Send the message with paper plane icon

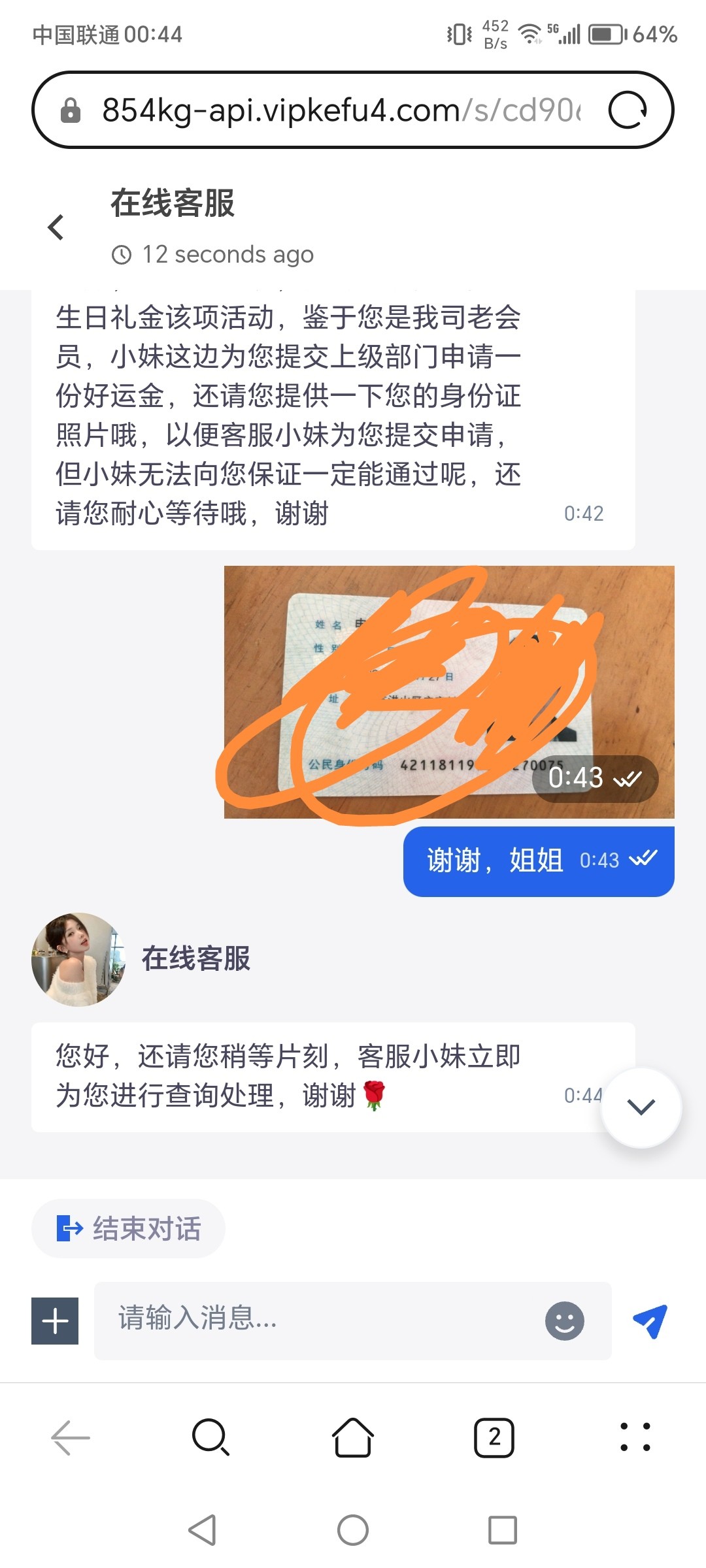click(650, 1320)
